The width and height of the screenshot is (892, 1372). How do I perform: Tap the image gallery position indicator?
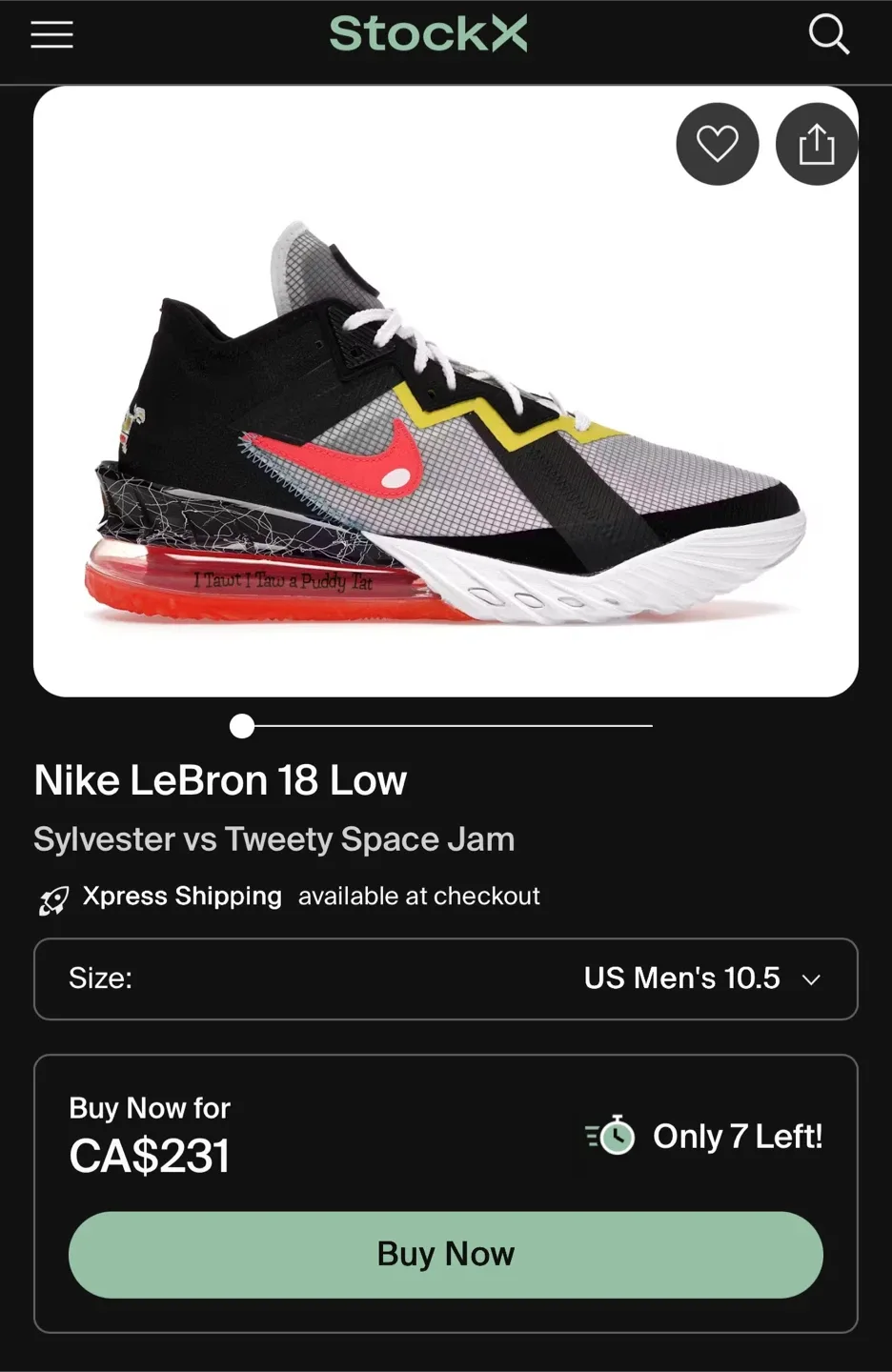(243, 726)
